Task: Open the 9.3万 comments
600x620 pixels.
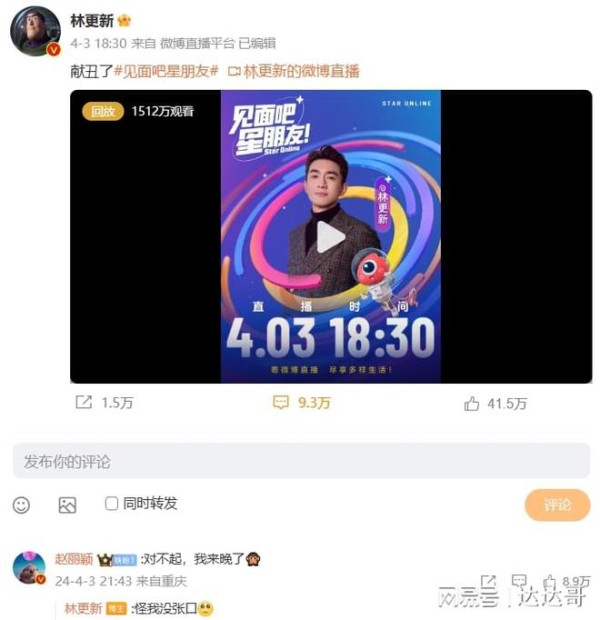Action: (302, 403)
